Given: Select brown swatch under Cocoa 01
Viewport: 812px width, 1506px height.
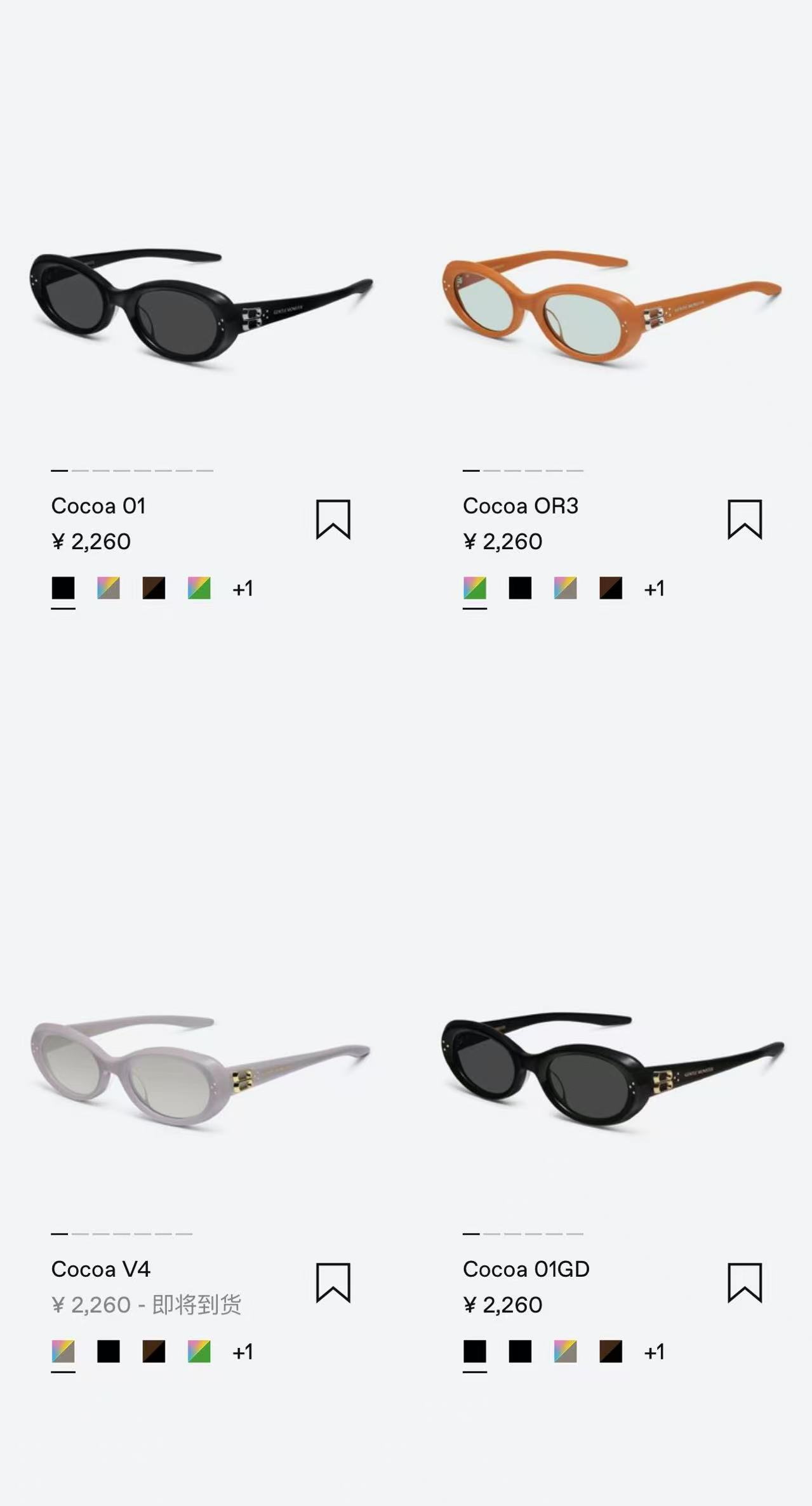Looking at the screenshot, I should [x=154, y=588].
